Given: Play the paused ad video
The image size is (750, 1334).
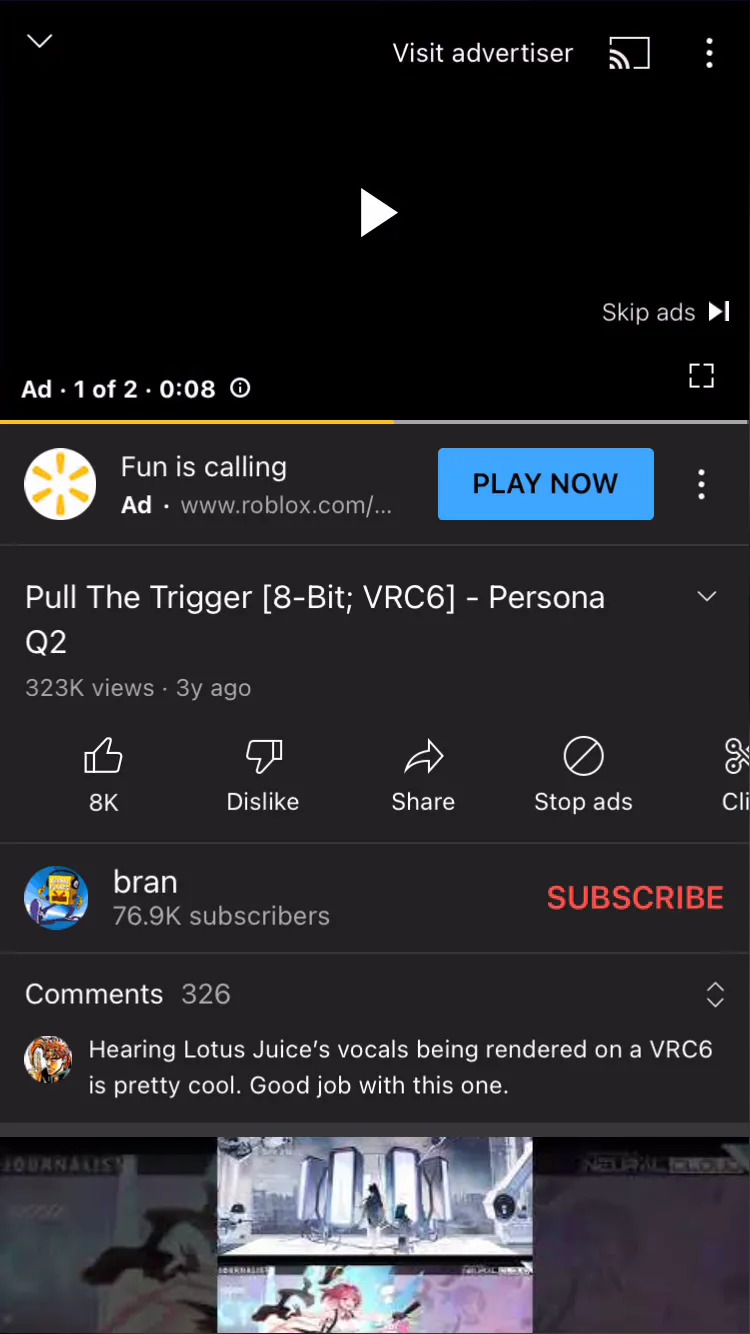Looking at the screenshot, I should [377, 213].
